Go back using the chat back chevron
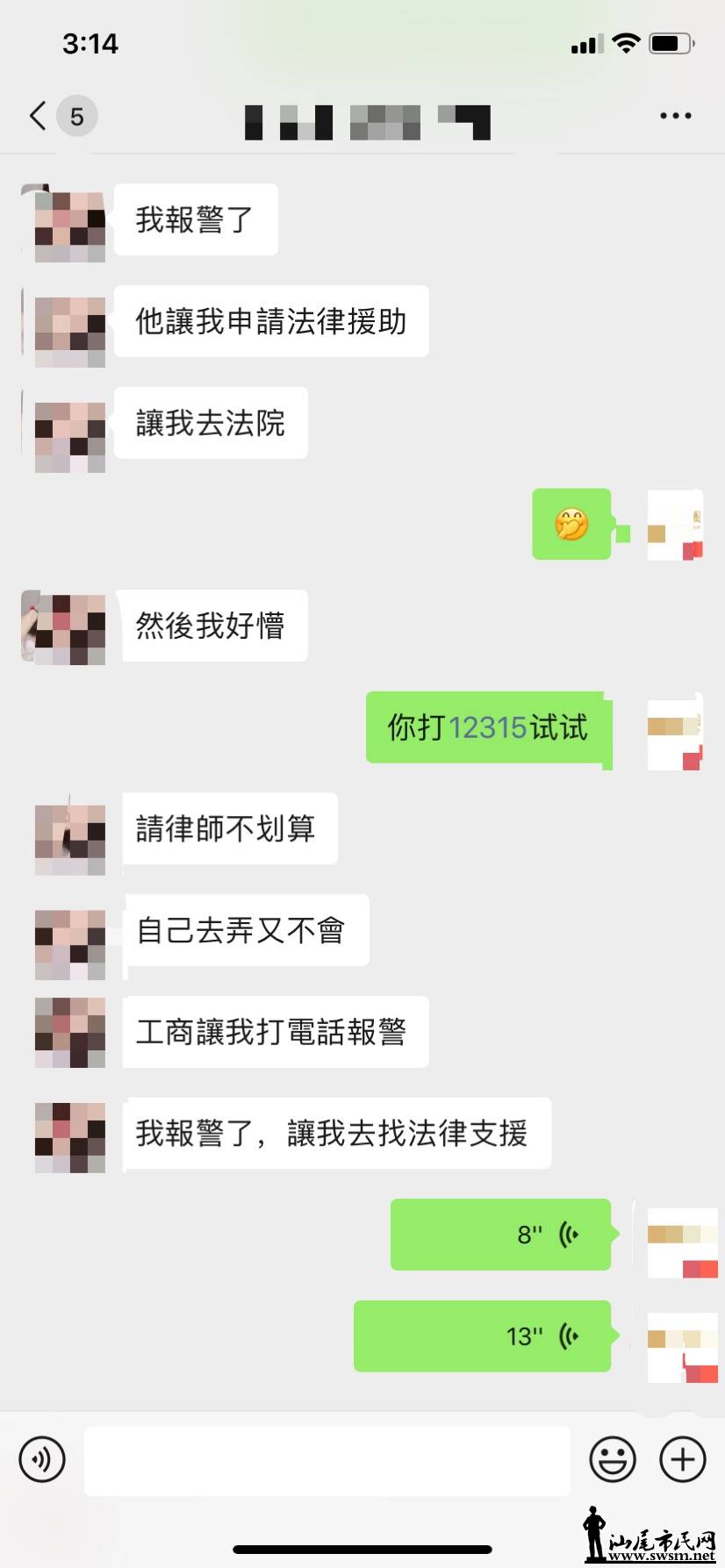 [x=35, y=115]
